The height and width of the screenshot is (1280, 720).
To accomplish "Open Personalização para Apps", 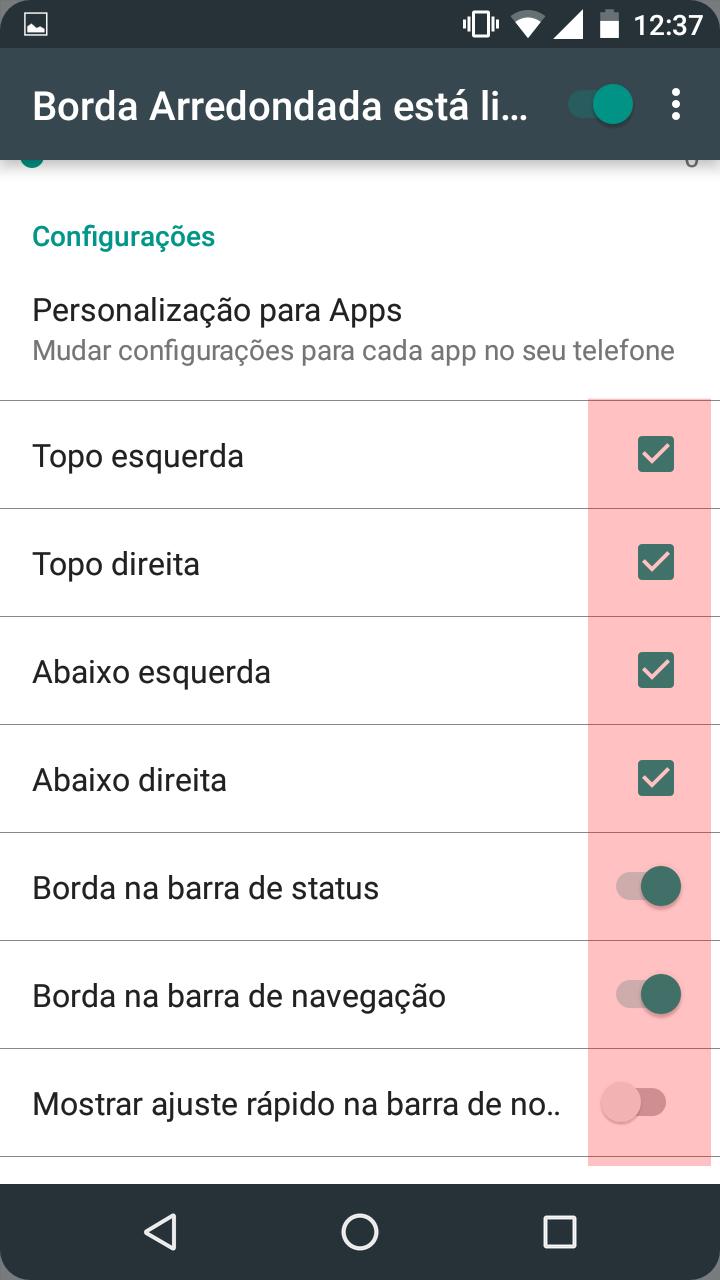I will (353, 329).
